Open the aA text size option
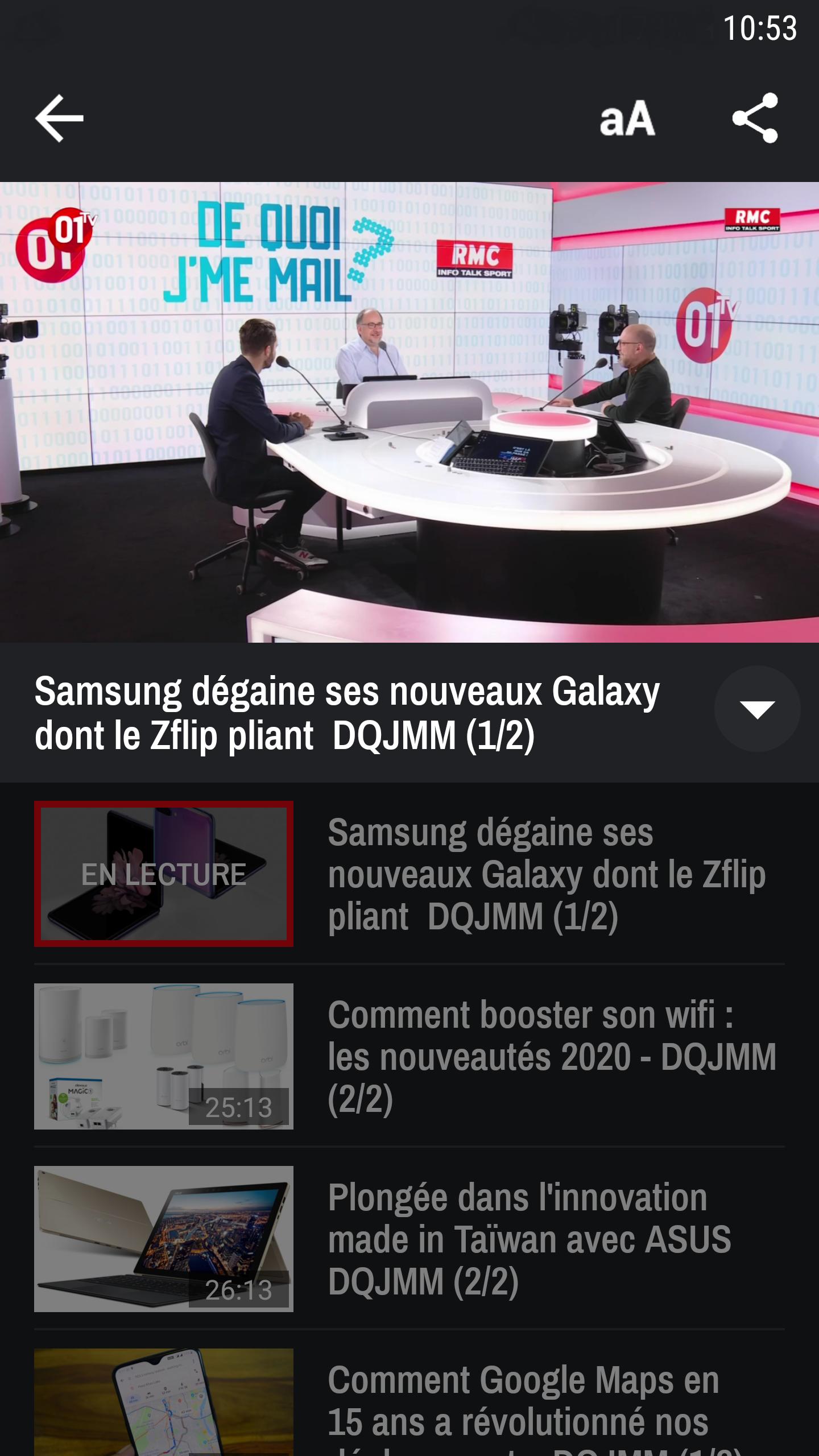819x1456 pixels. pyautogui.click(x=627, y=118)
